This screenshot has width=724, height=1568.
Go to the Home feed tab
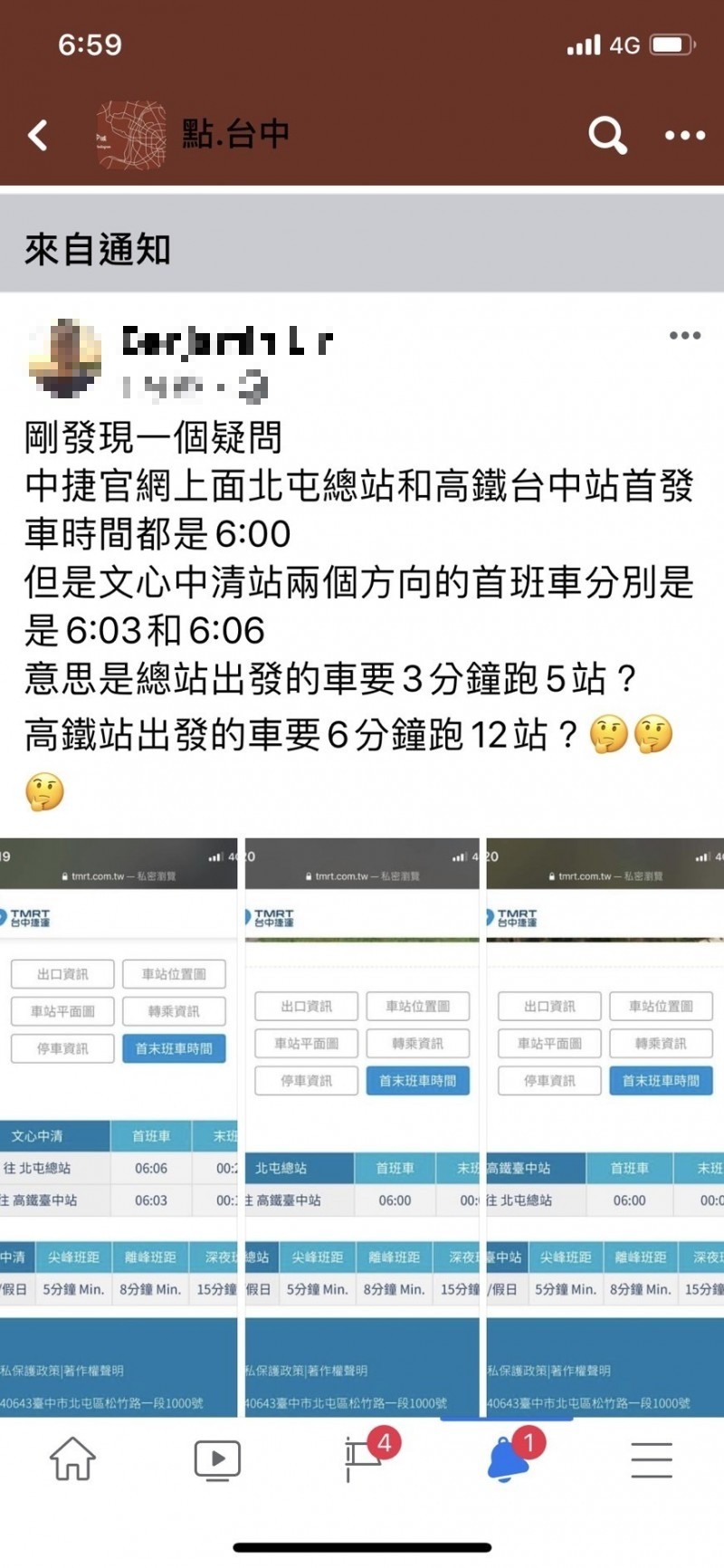[x=72, y=1459]
